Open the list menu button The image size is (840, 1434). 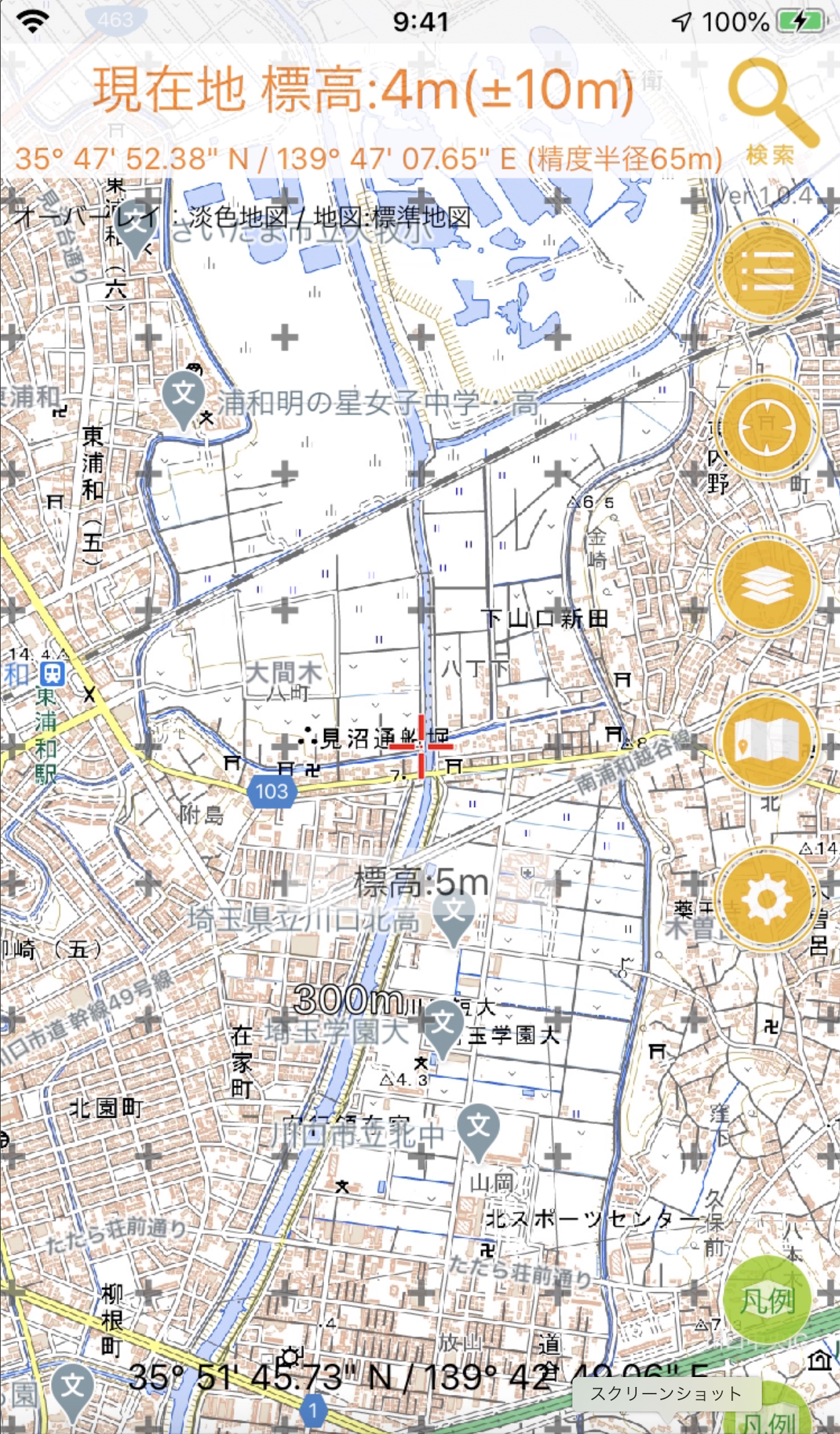(x=766, y=270)
